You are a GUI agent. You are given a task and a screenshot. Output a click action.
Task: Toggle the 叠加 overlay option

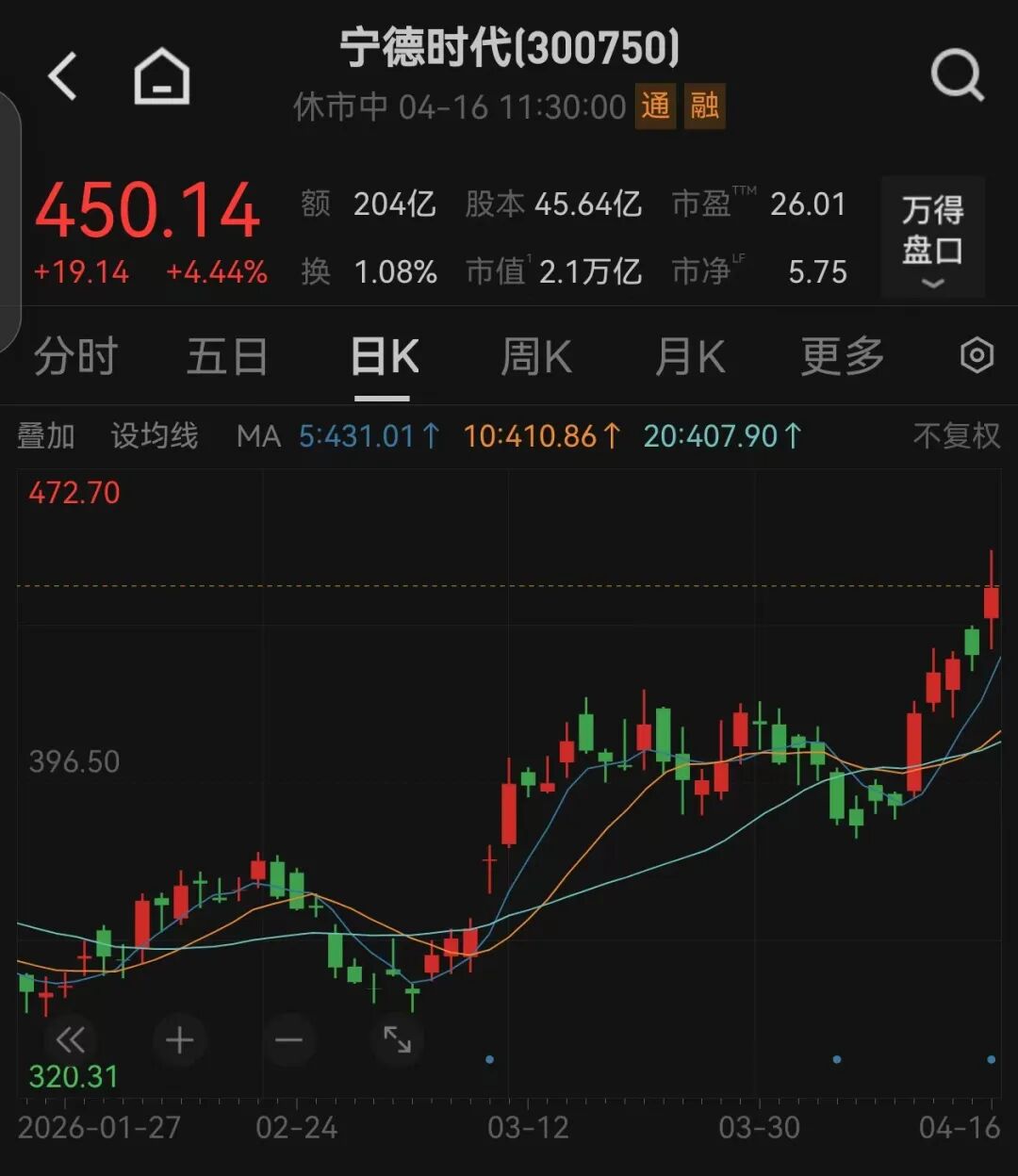click(x=47, y=435)
